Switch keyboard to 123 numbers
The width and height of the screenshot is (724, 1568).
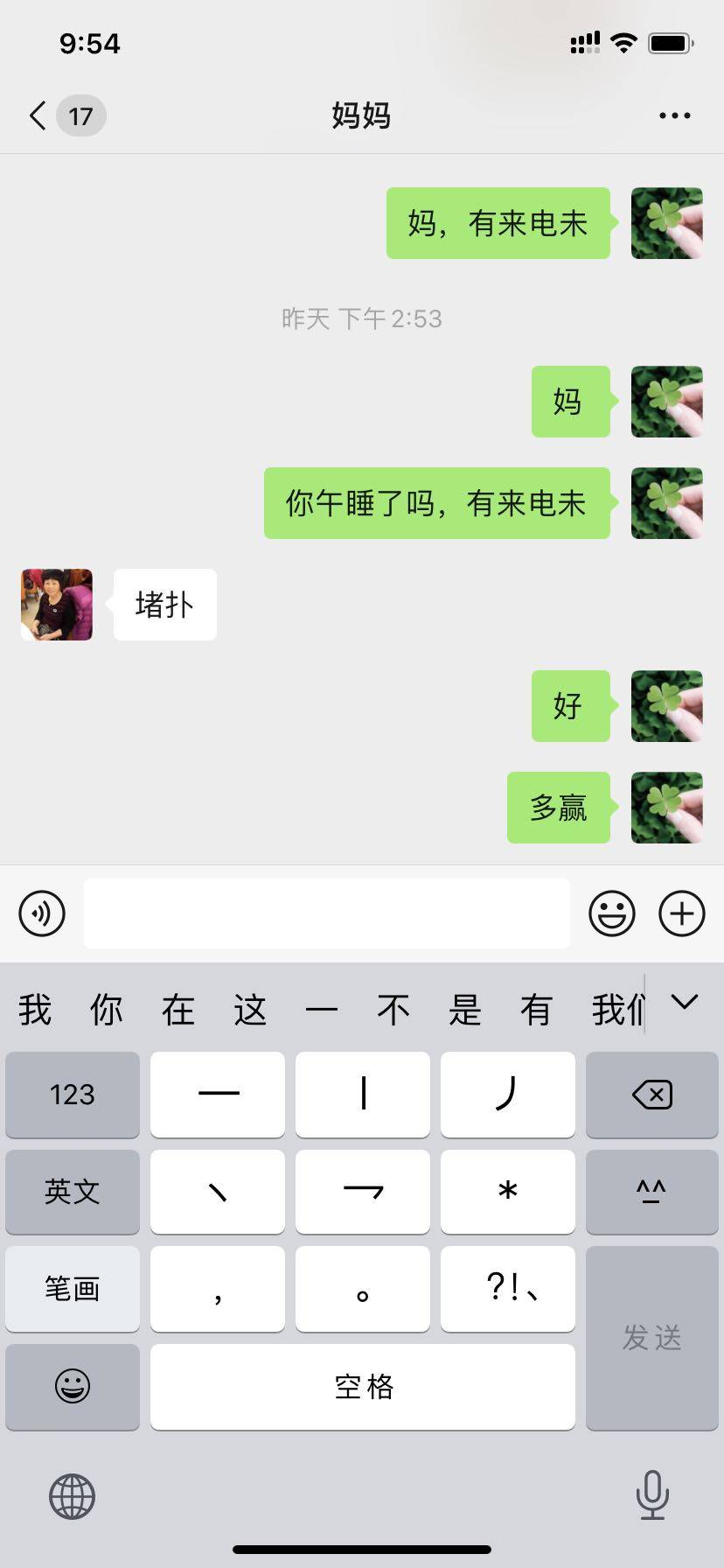[73, 1095]
